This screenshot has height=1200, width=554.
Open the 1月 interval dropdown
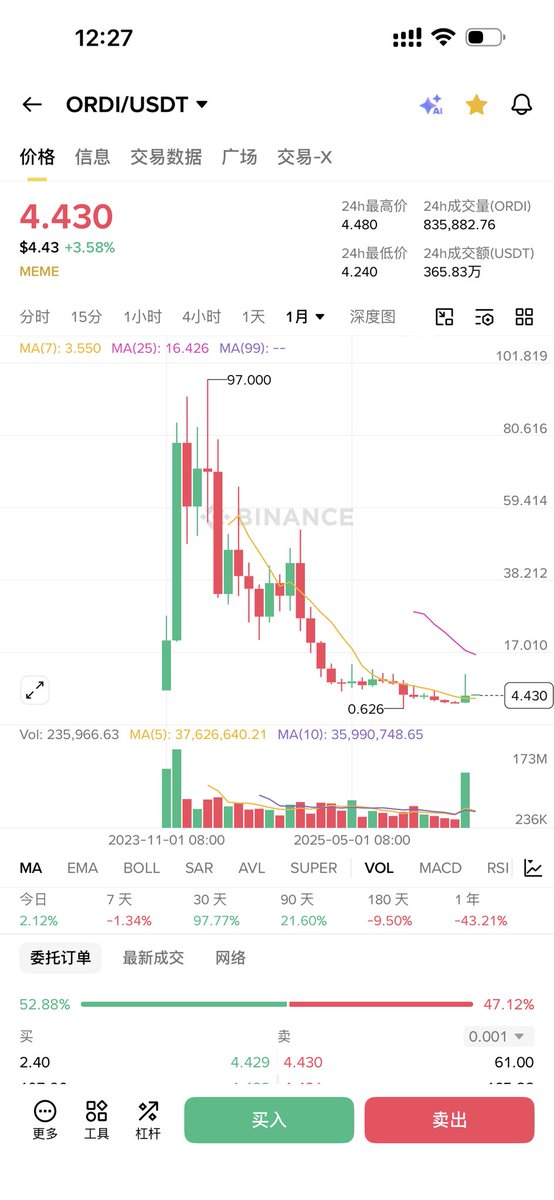[x=305, y=317]
